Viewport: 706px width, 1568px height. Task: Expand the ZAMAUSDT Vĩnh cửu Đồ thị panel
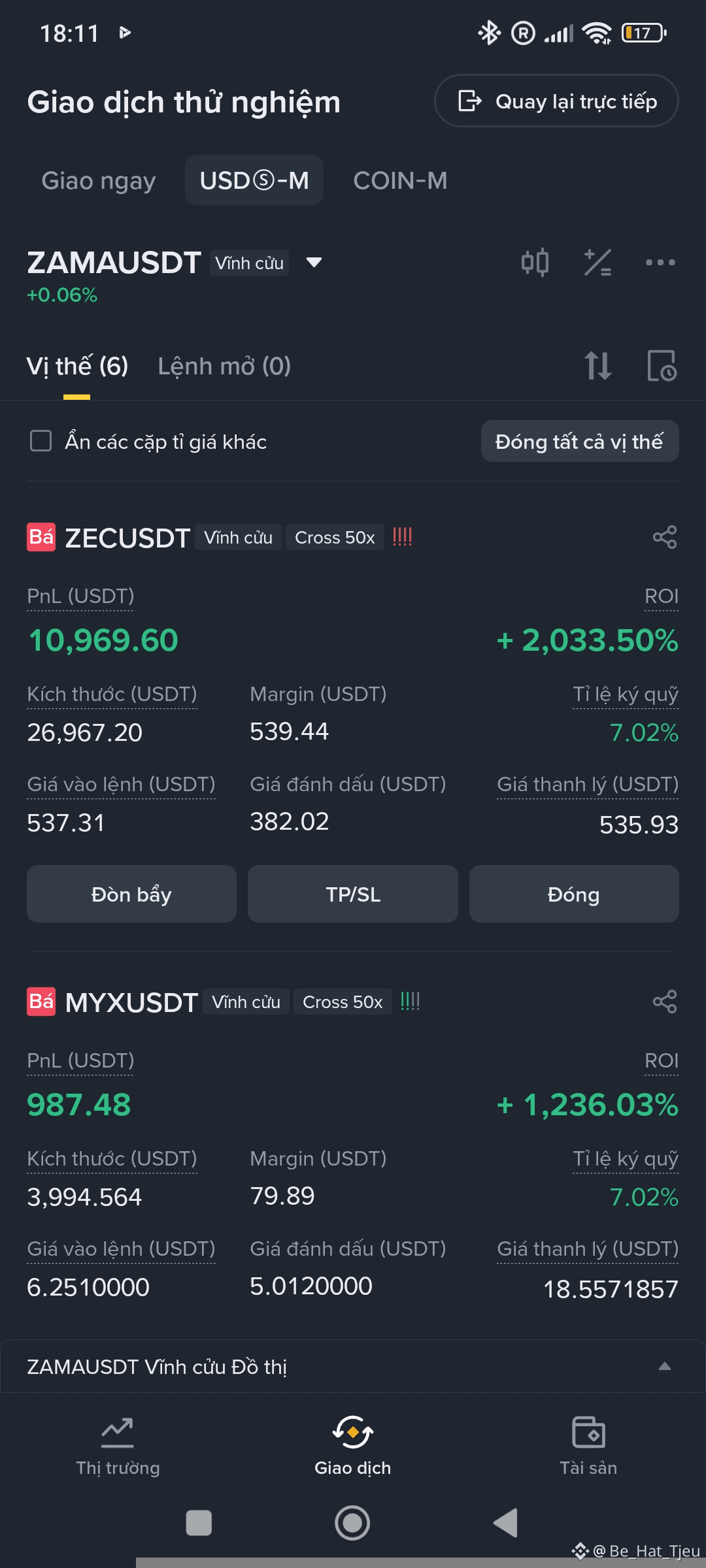(x=664, y=1367)
